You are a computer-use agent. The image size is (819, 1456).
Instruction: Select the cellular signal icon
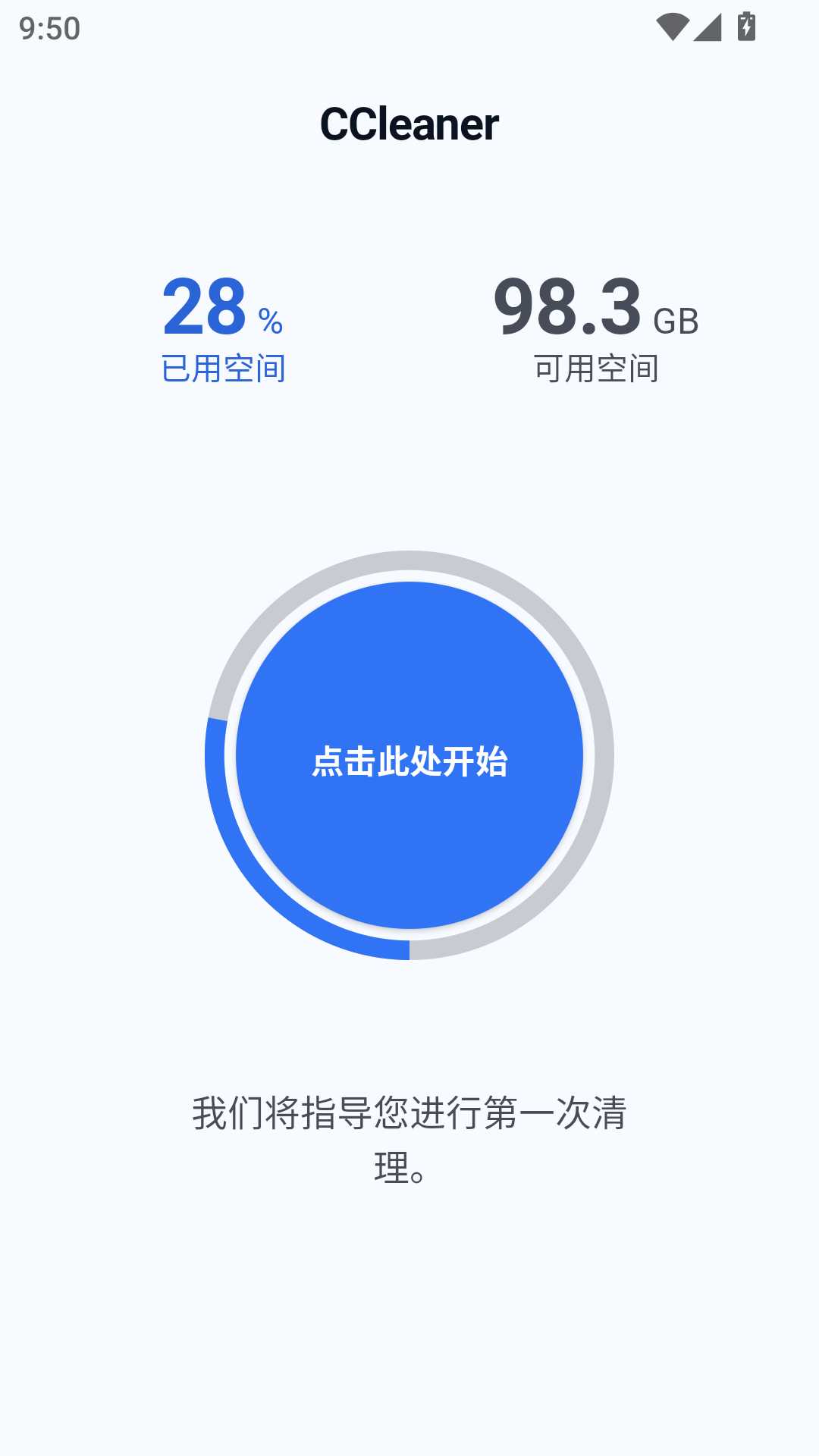click(x=708, y=25)
